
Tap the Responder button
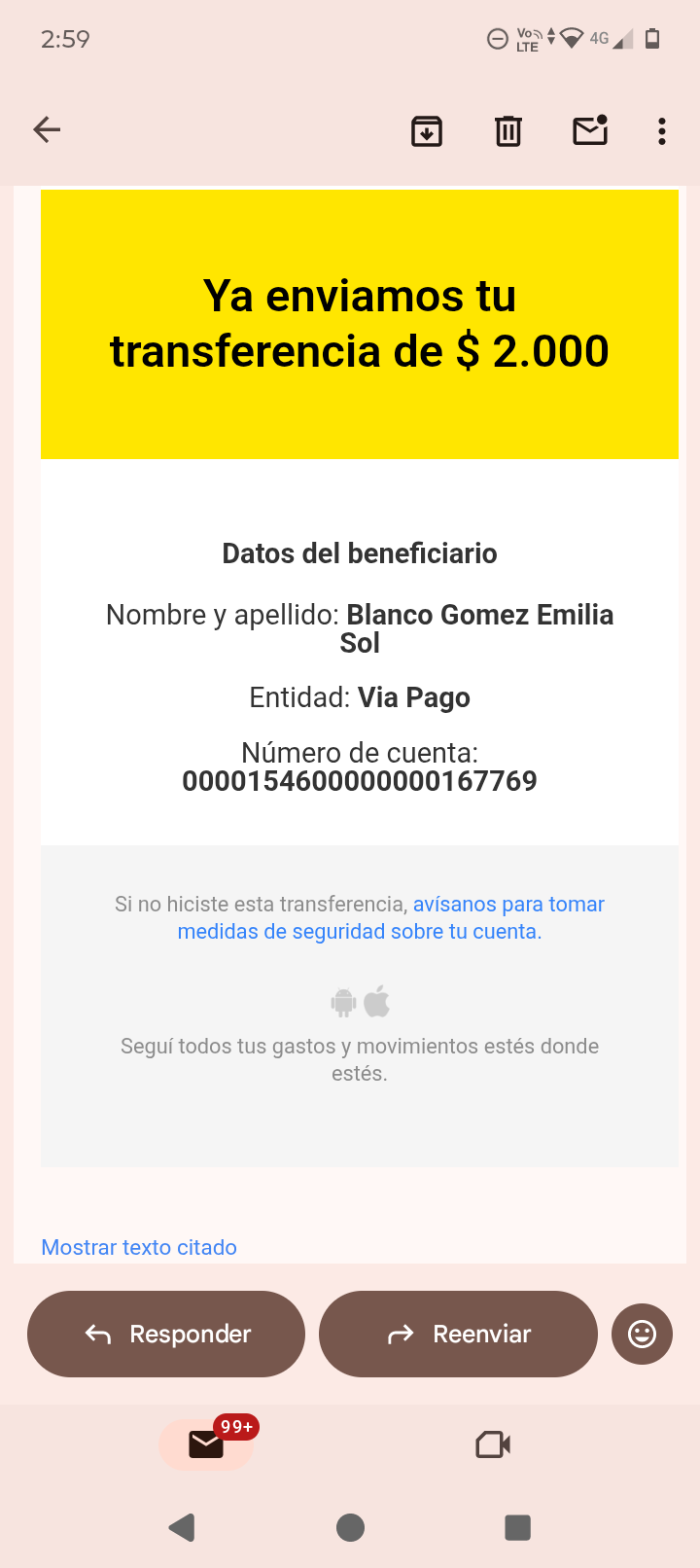click(x=166, y=1334)
